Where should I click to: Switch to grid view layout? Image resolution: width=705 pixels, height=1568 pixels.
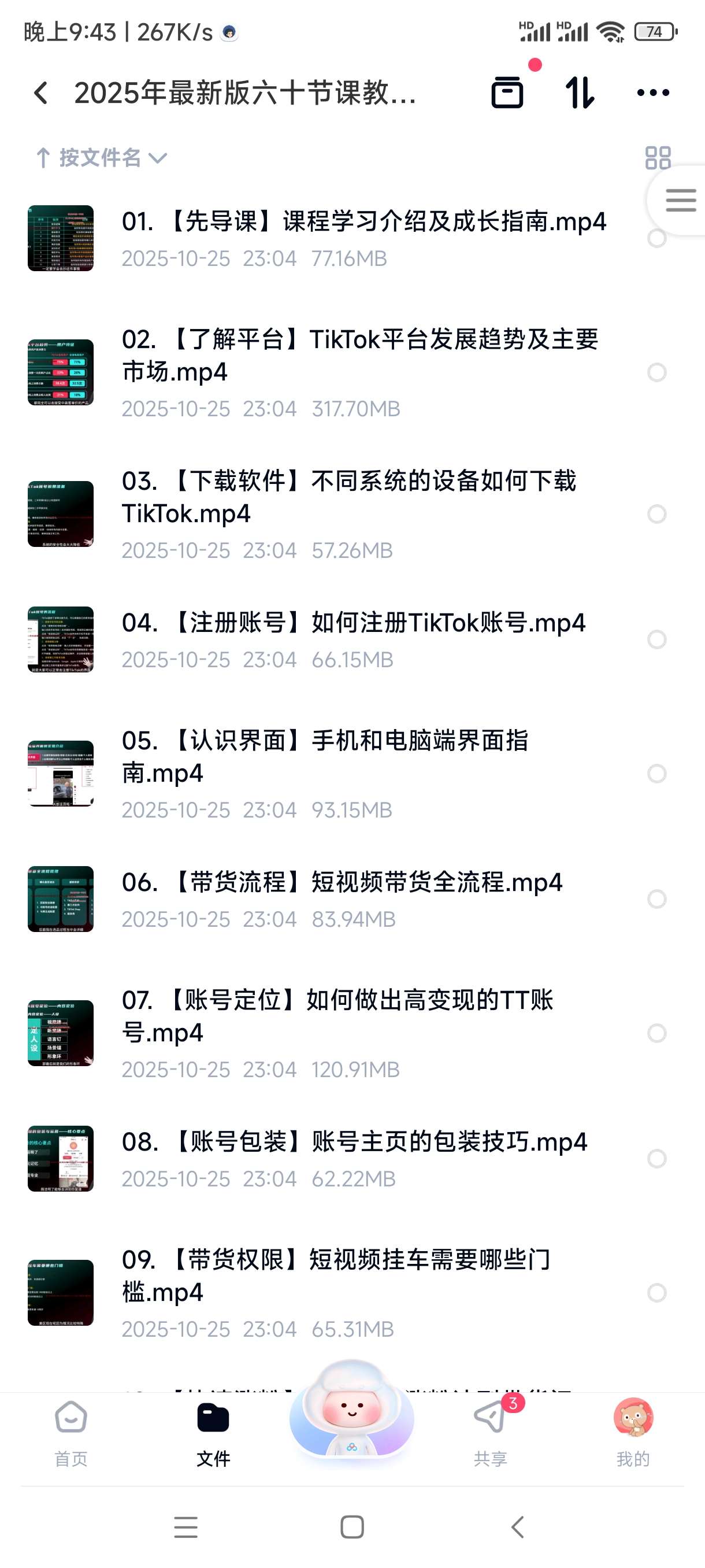click(x=659, y=158)
